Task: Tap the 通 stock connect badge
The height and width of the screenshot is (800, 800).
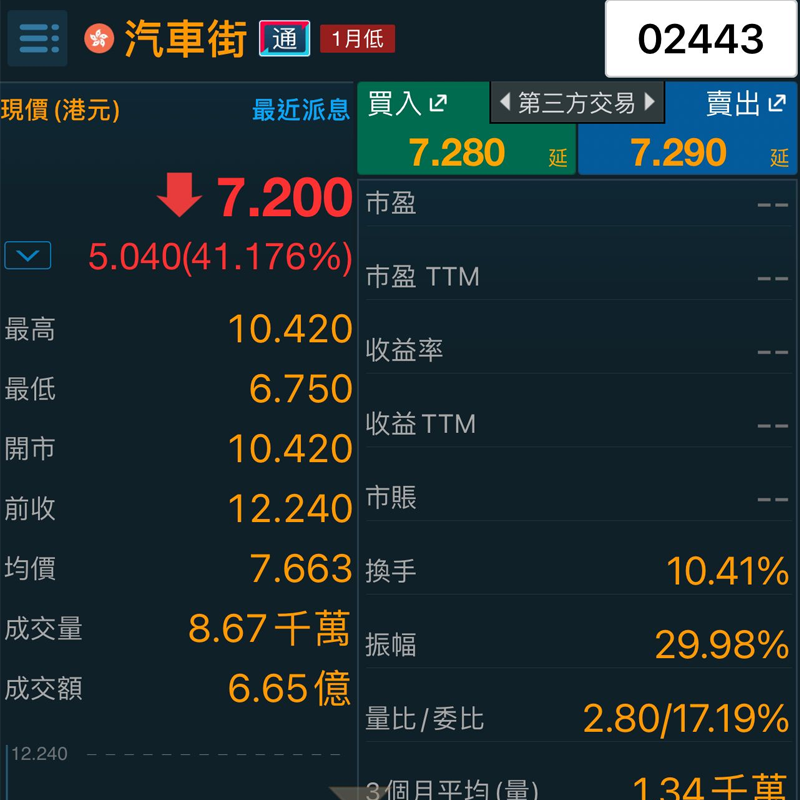Action: pyautogui.click(x=284, y=39)
